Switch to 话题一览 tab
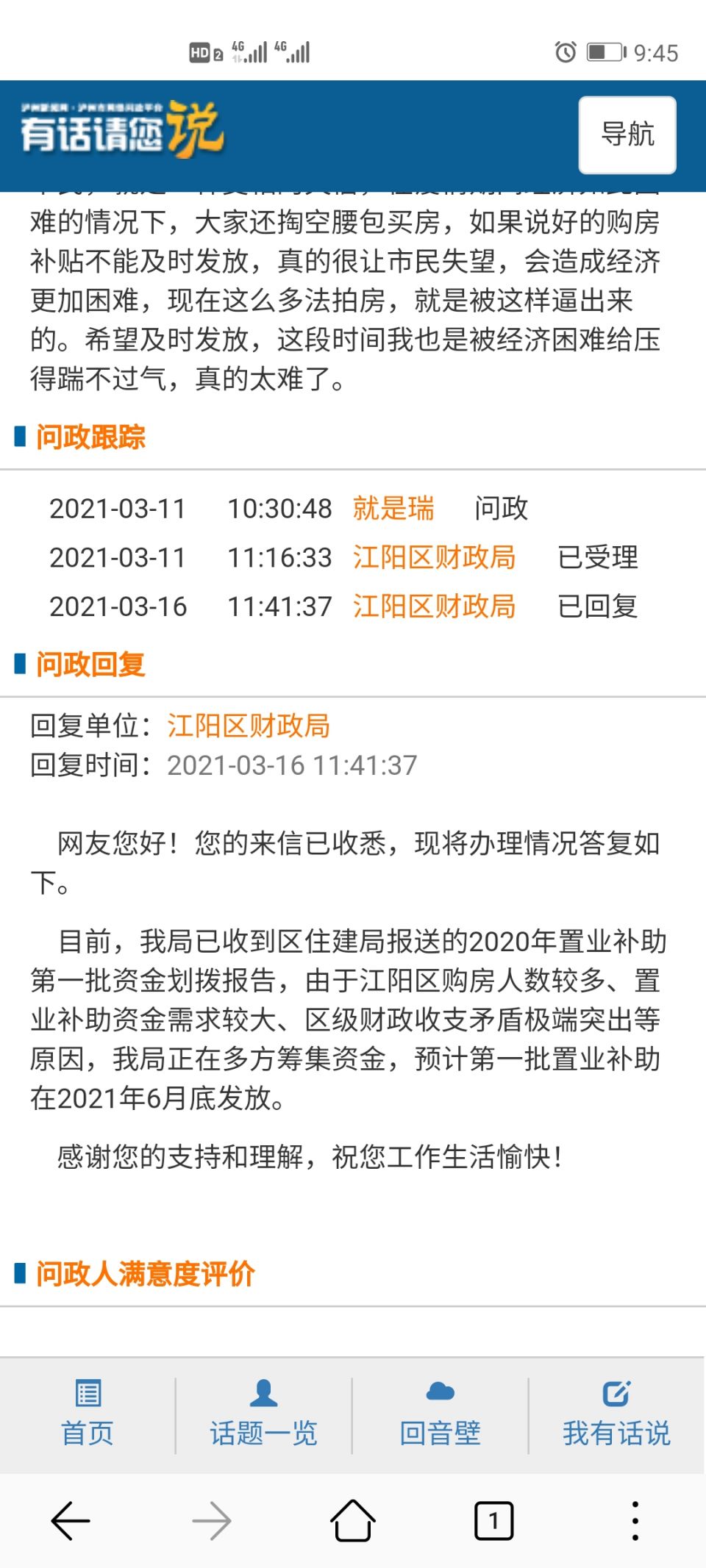This screenshot has height=1568, width=706. click(263, 1414)
